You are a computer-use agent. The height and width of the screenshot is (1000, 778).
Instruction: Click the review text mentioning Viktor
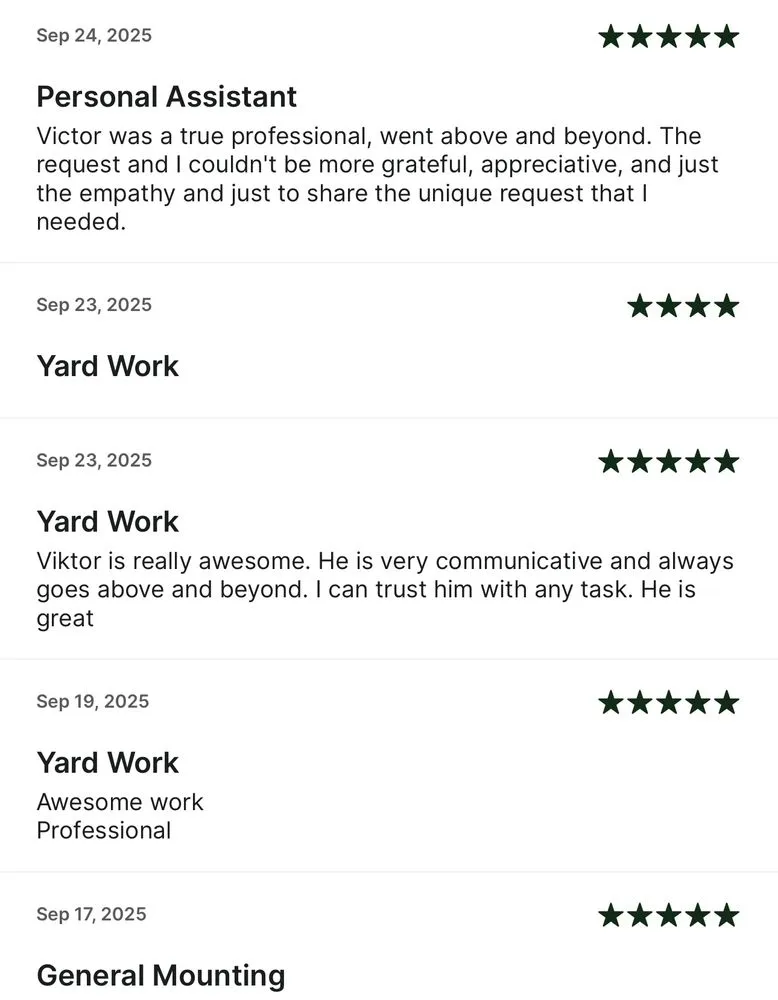[x=380, y=589]
